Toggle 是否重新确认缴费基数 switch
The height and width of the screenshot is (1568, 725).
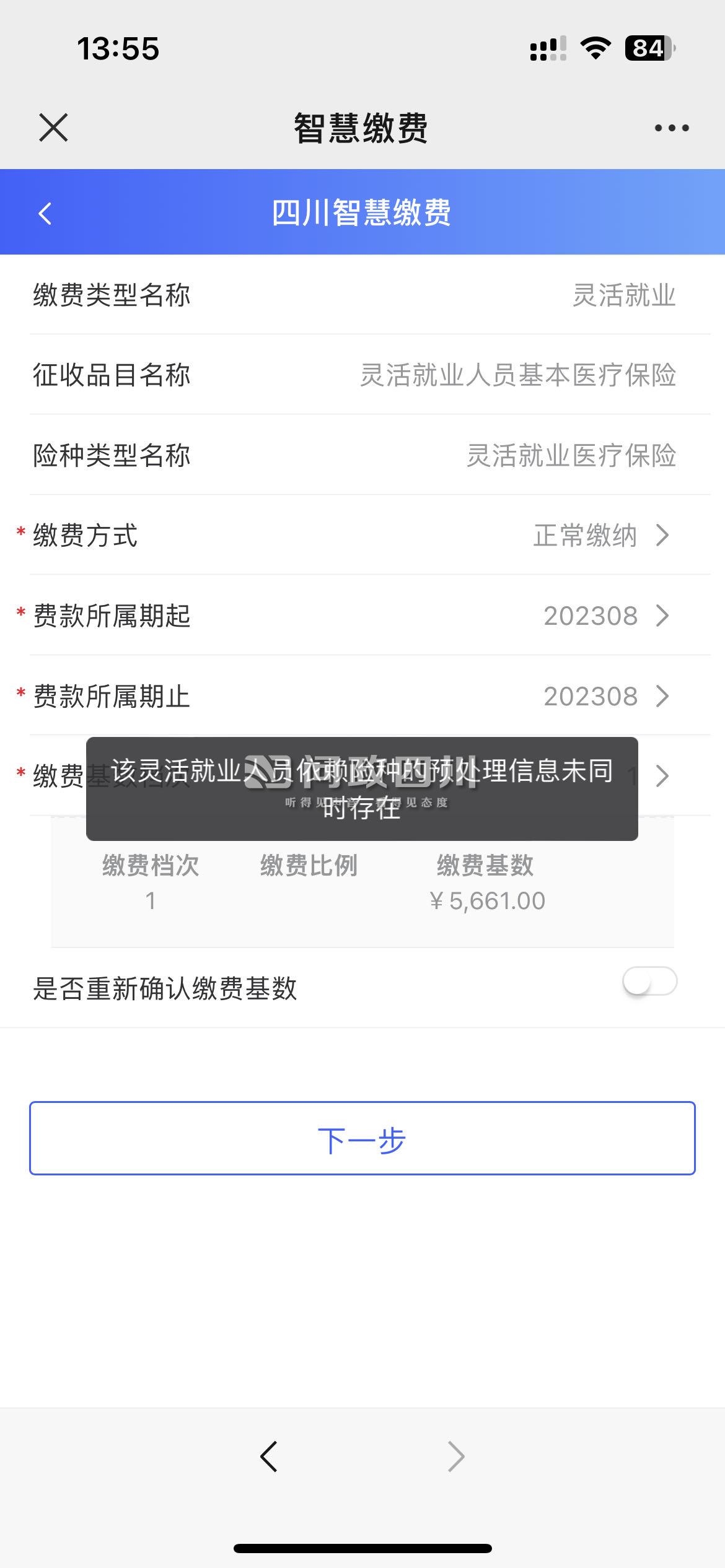tap(649, 982)
